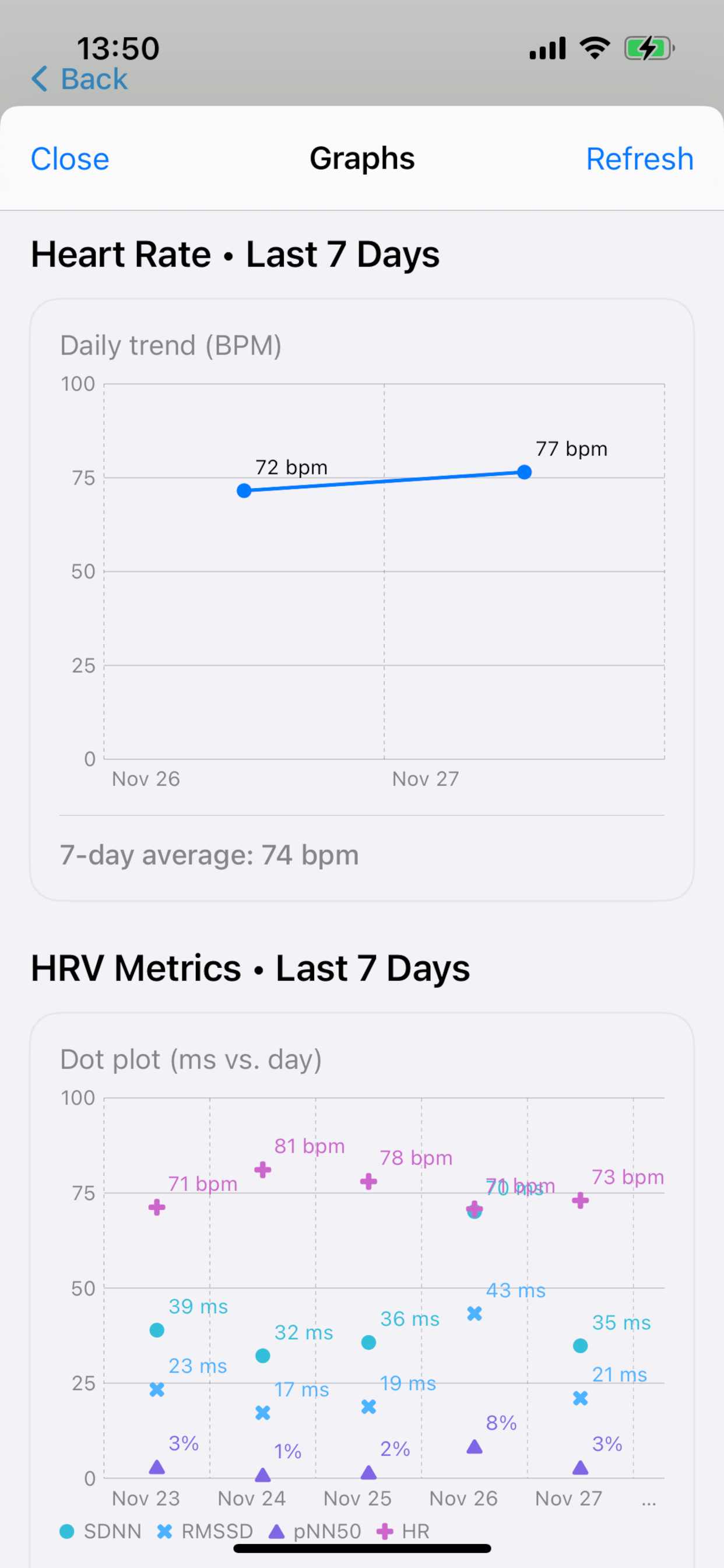Close the Graphs sheet
This screenshot has width=724, height=1568.
tap(70, 158)
